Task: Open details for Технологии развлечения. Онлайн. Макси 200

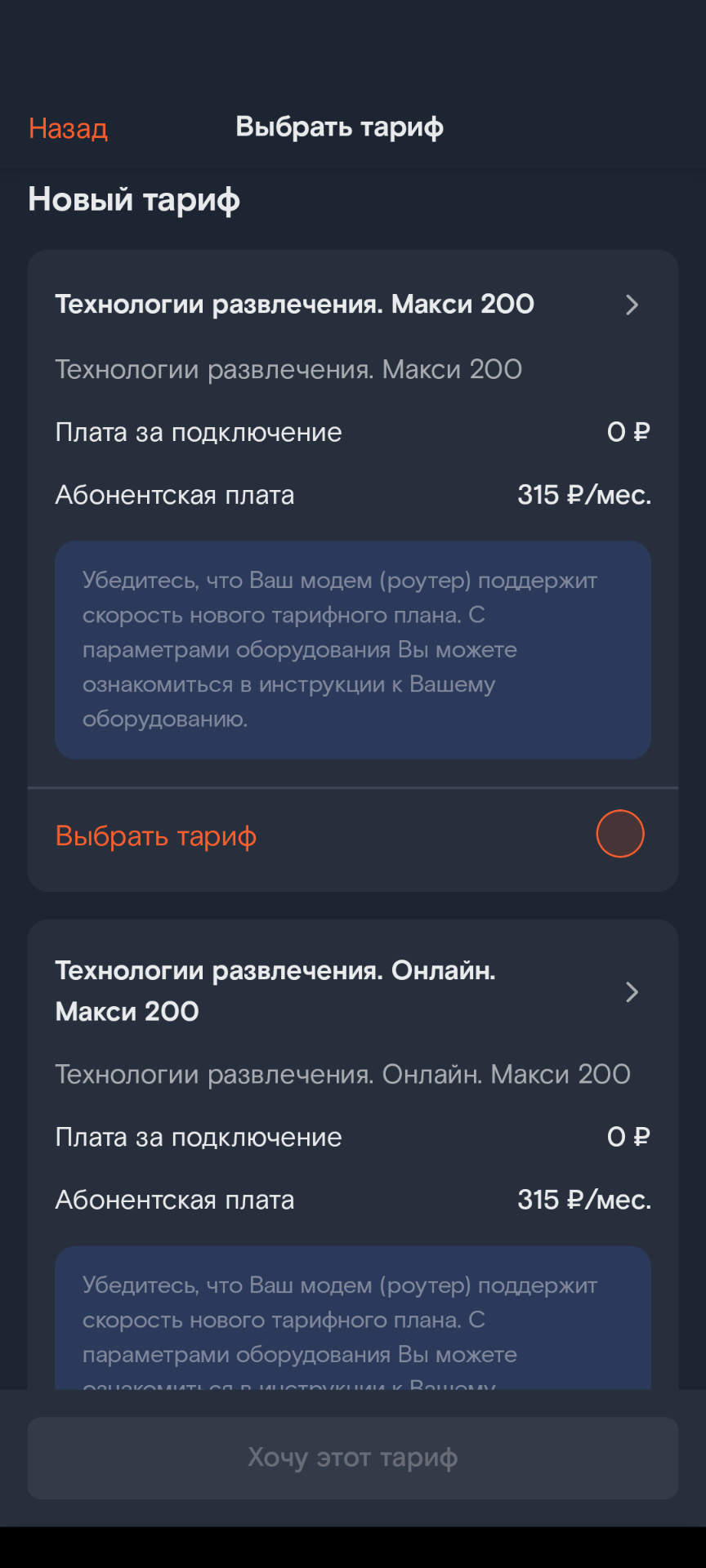Action: [631, 992]
